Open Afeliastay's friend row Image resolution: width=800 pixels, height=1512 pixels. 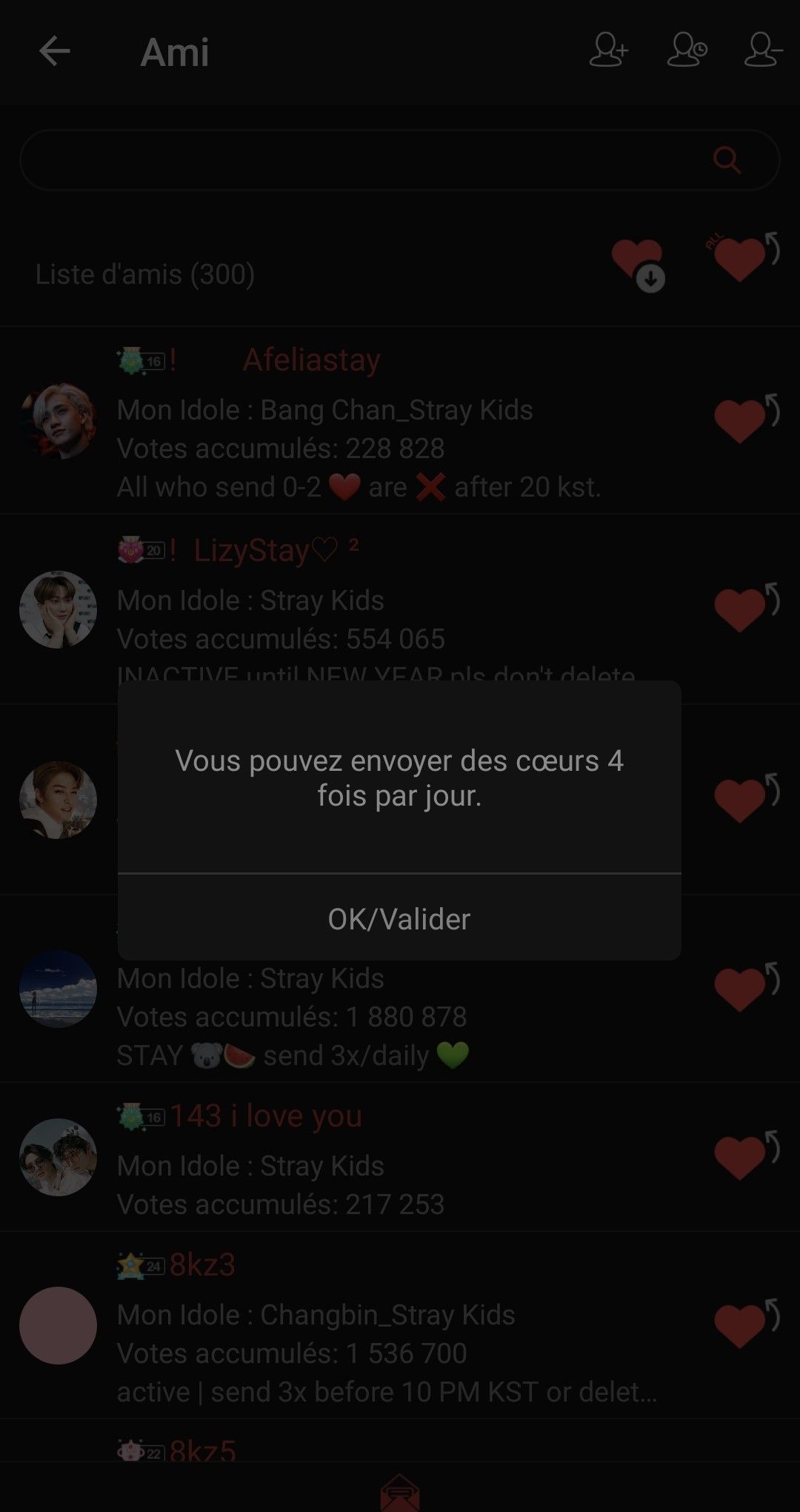356,422
